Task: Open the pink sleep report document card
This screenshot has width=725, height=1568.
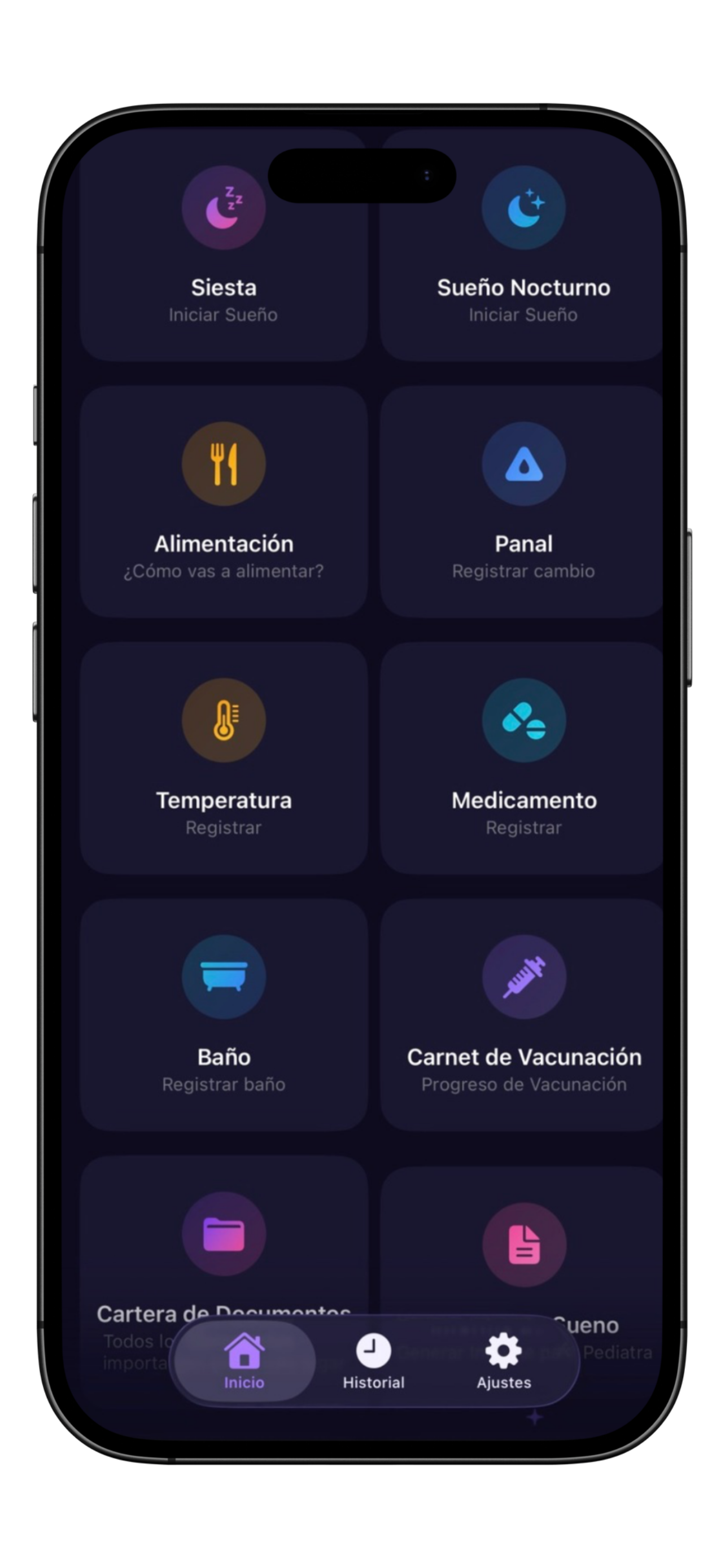Action: tap(523, 1245)
